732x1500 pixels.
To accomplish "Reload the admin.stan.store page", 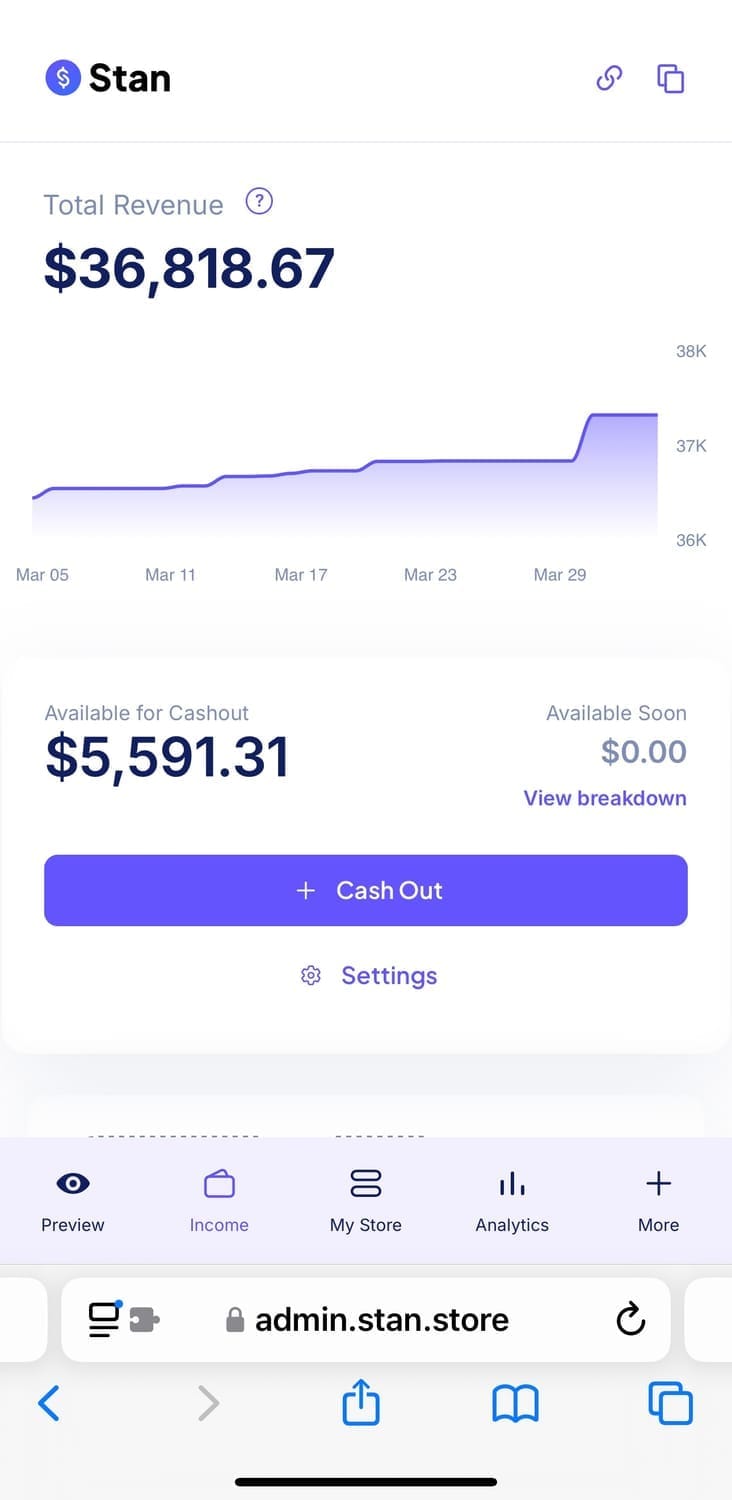I will tap(631, 1320).
